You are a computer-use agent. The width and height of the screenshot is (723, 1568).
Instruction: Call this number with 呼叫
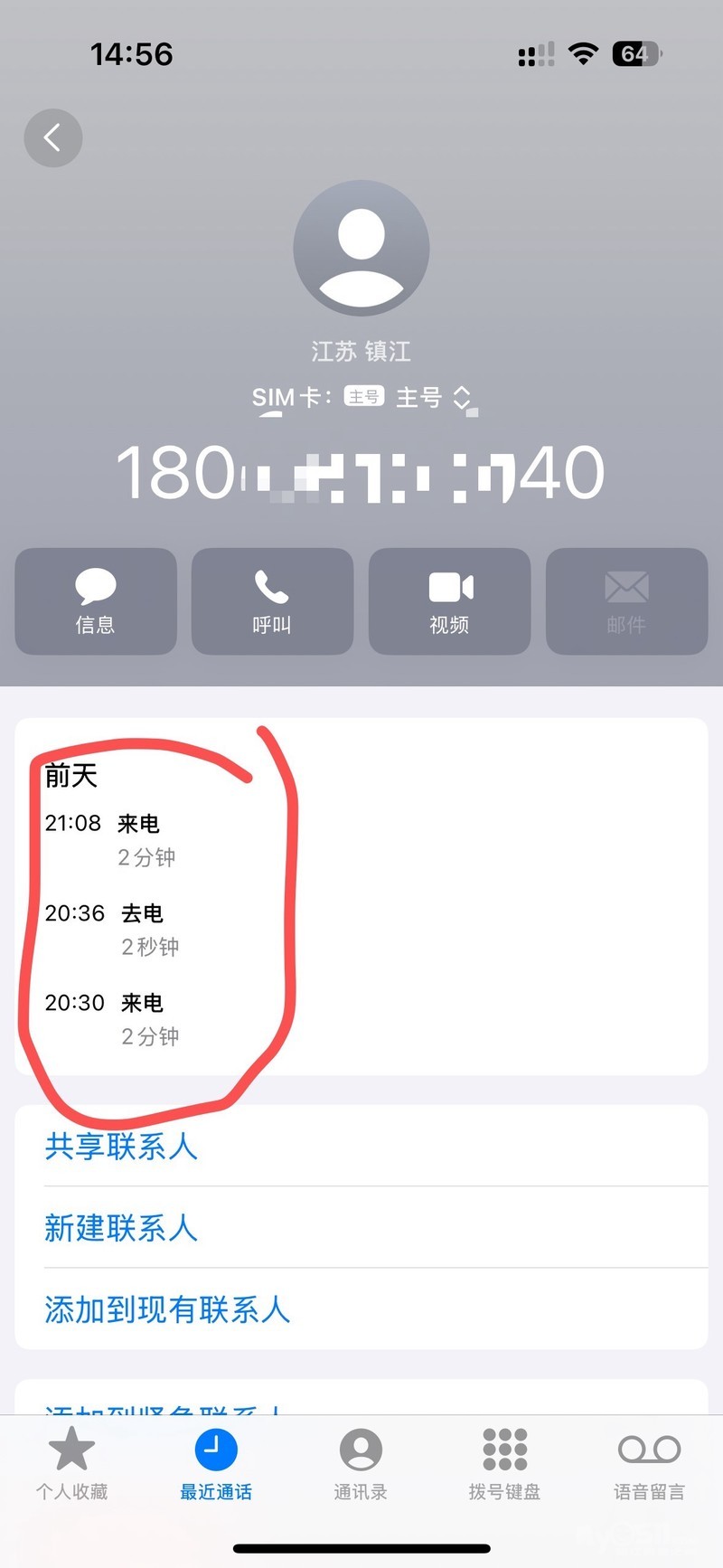point(272,600)
